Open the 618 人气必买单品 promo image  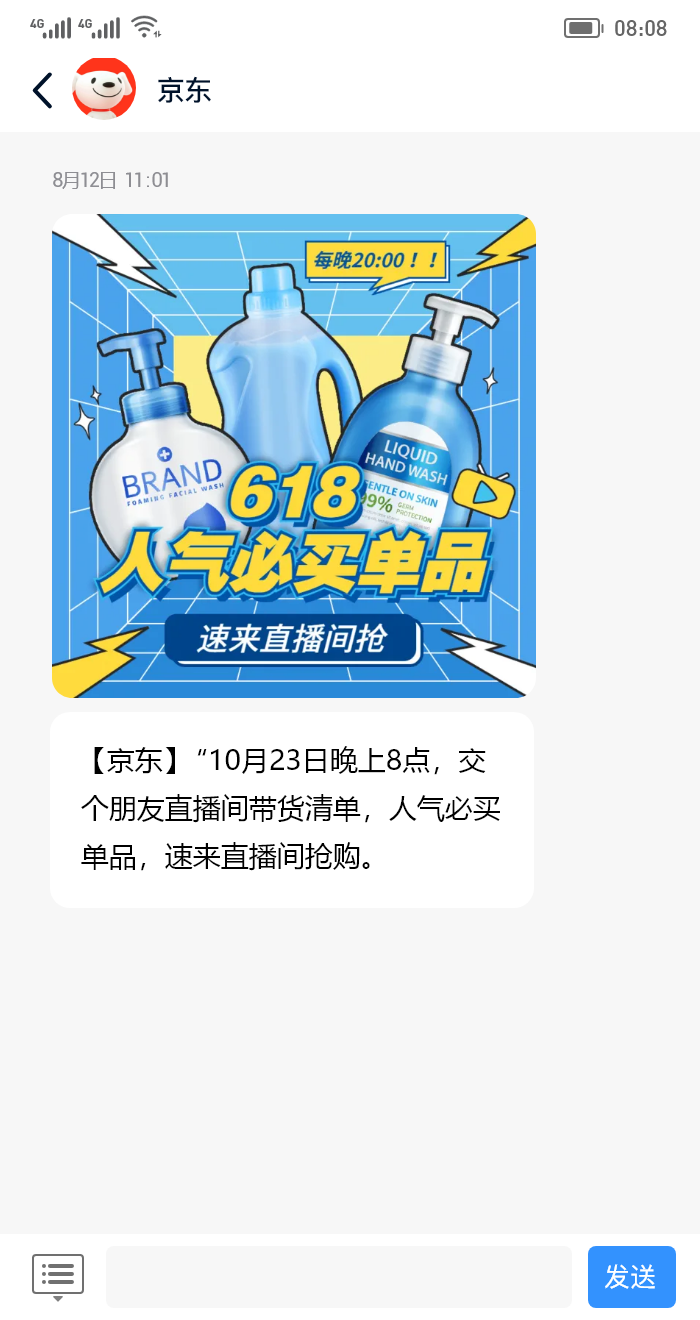tap(294, 456)
